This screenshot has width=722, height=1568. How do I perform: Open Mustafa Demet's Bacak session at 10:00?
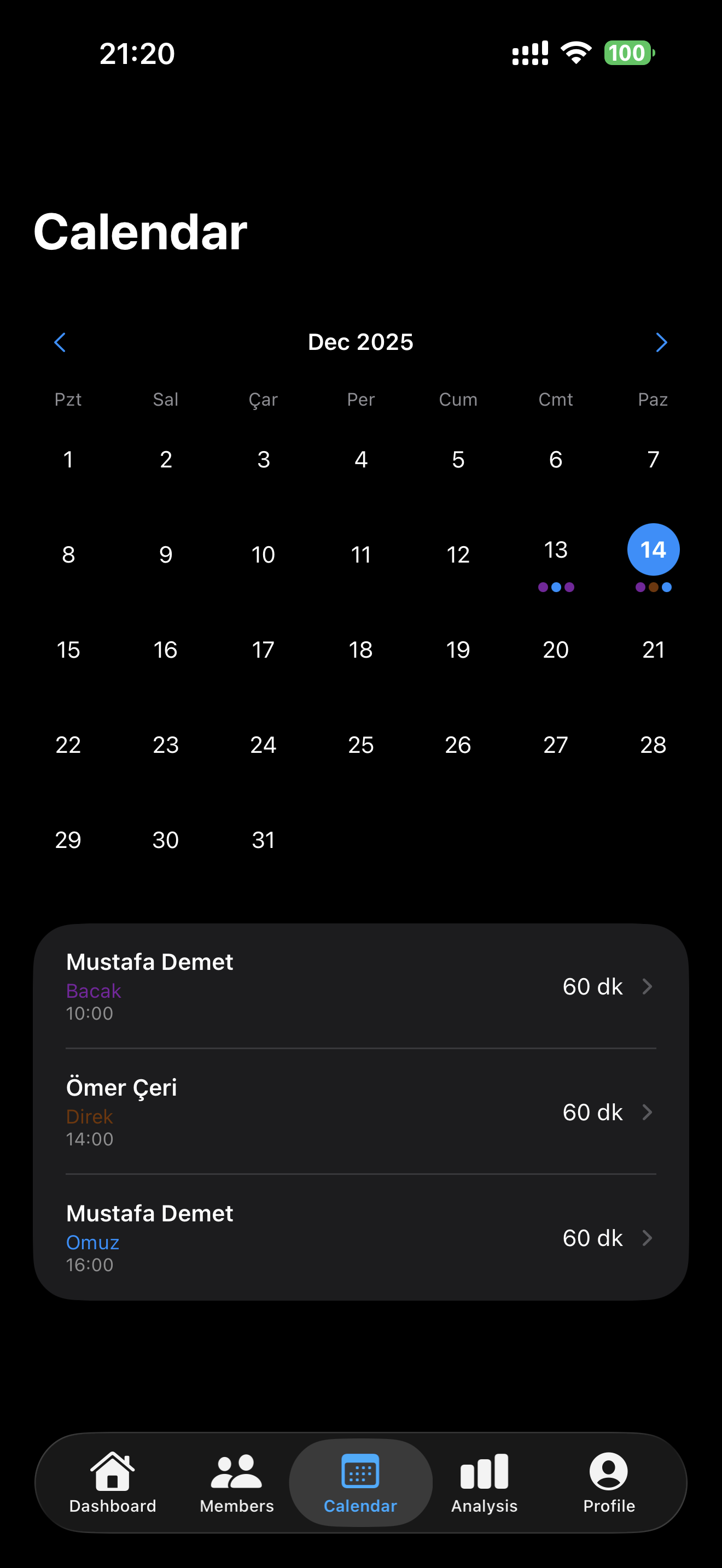pyautogui.click(x=360, y=986)
